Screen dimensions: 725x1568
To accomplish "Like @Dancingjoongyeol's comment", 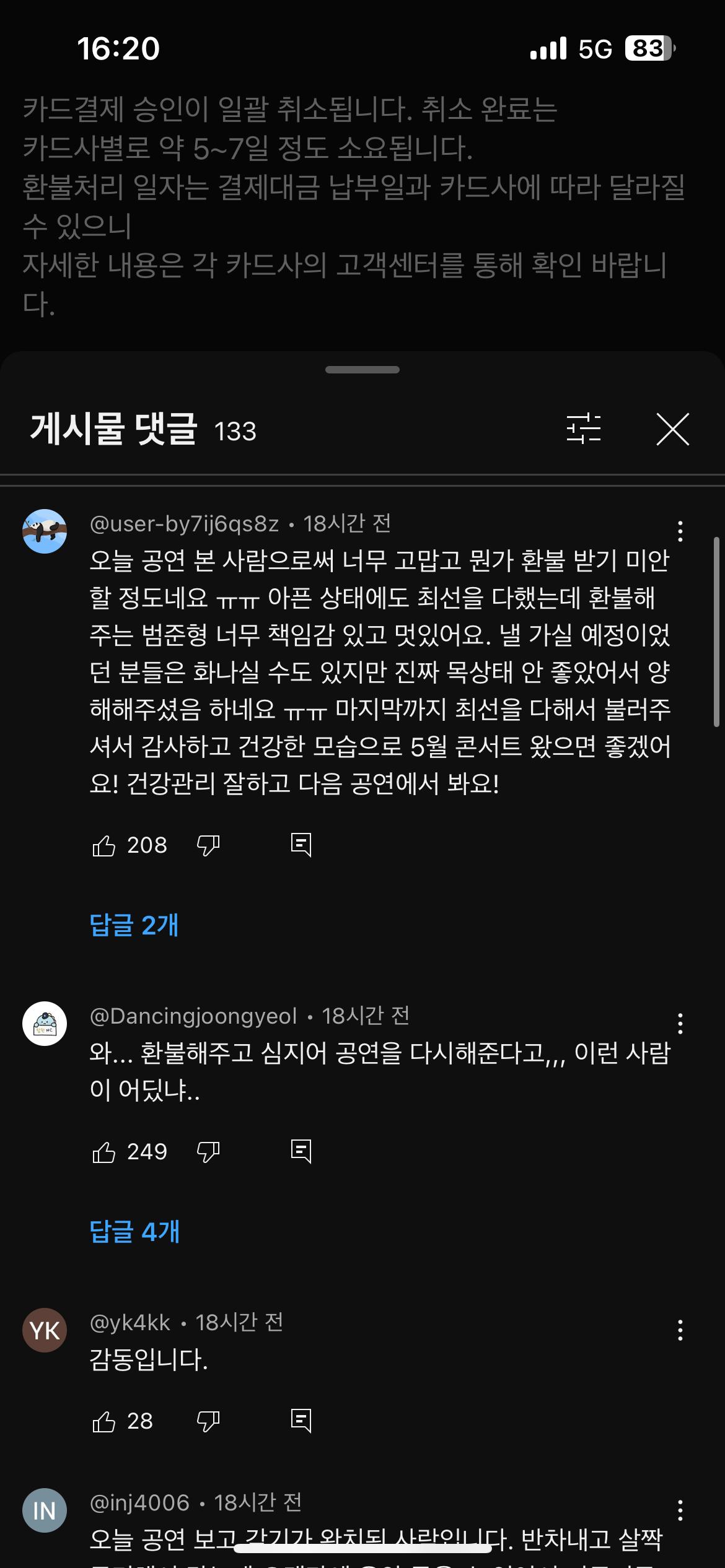I will pos(104,1152).
